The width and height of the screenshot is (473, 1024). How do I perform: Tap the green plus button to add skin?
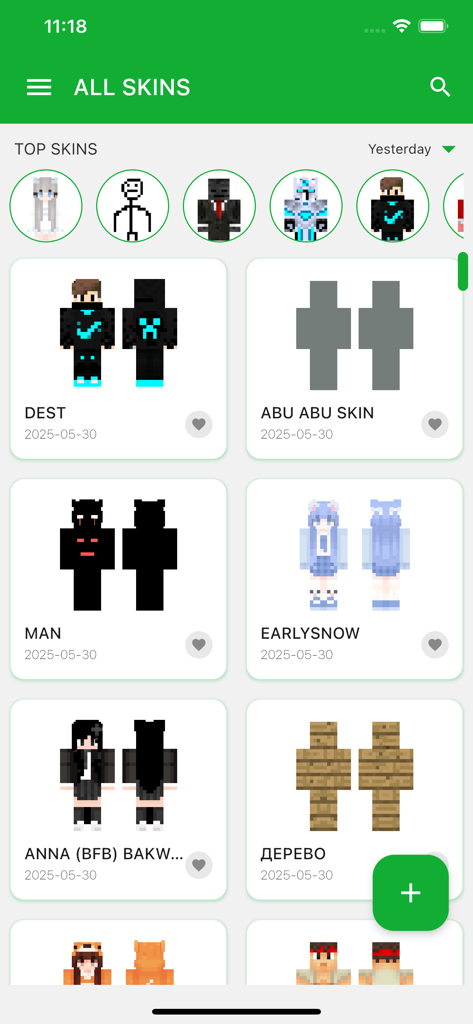[x=410, y=893]
